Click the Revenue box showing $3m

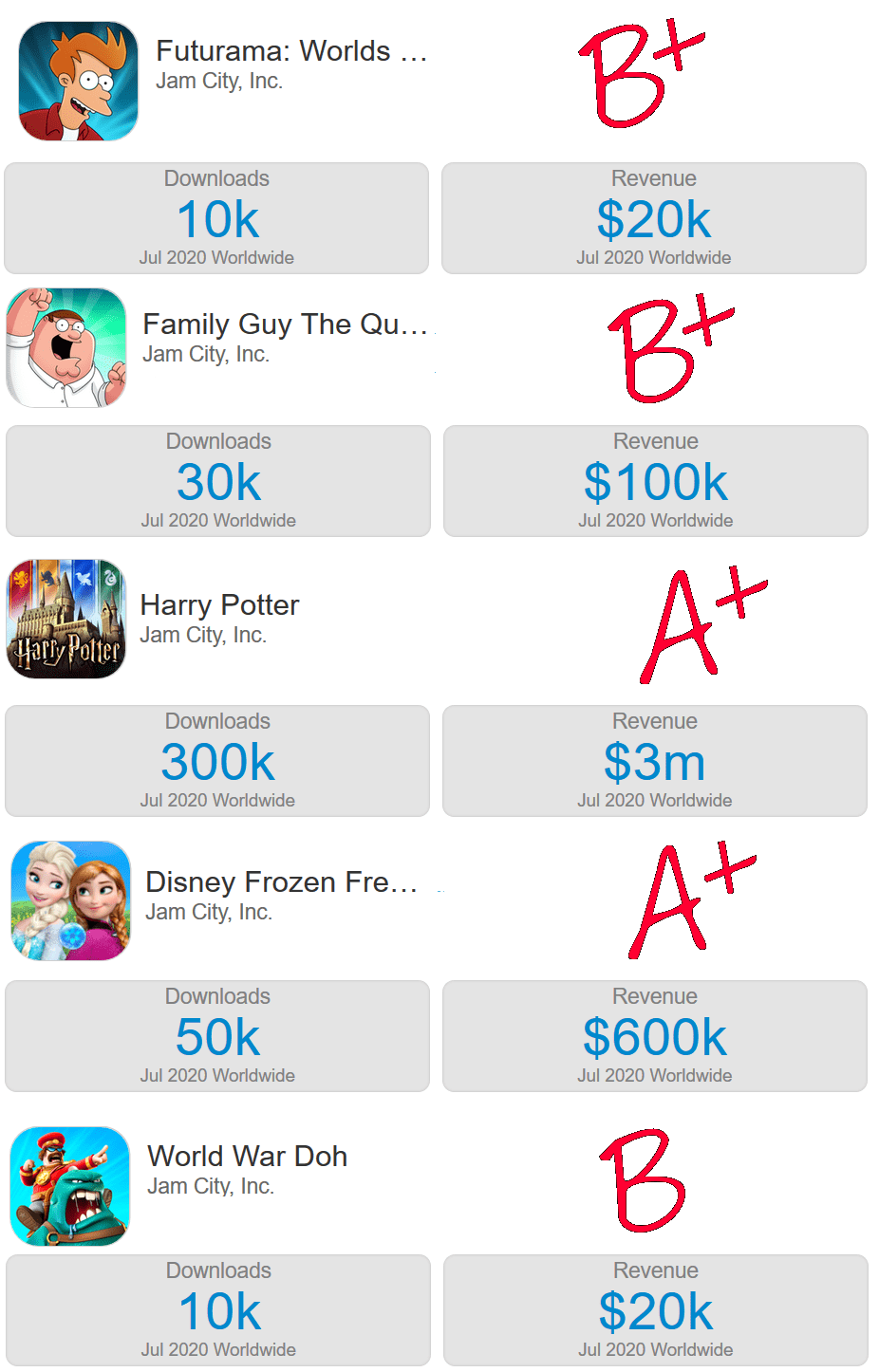655,760
